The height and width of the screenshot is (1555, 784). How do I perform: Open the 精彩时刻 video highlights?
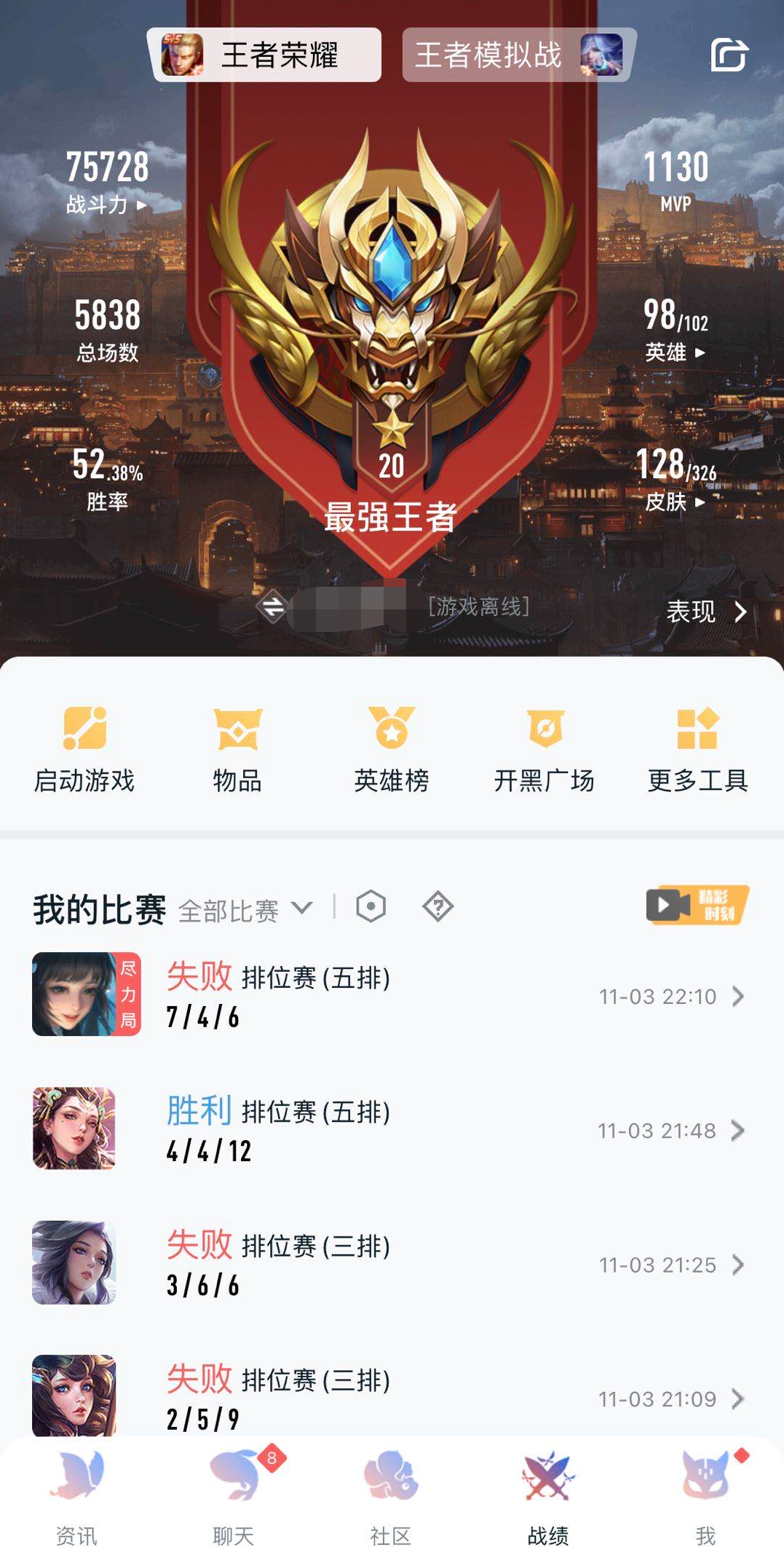pyautogui.click(x=697, y=905)
